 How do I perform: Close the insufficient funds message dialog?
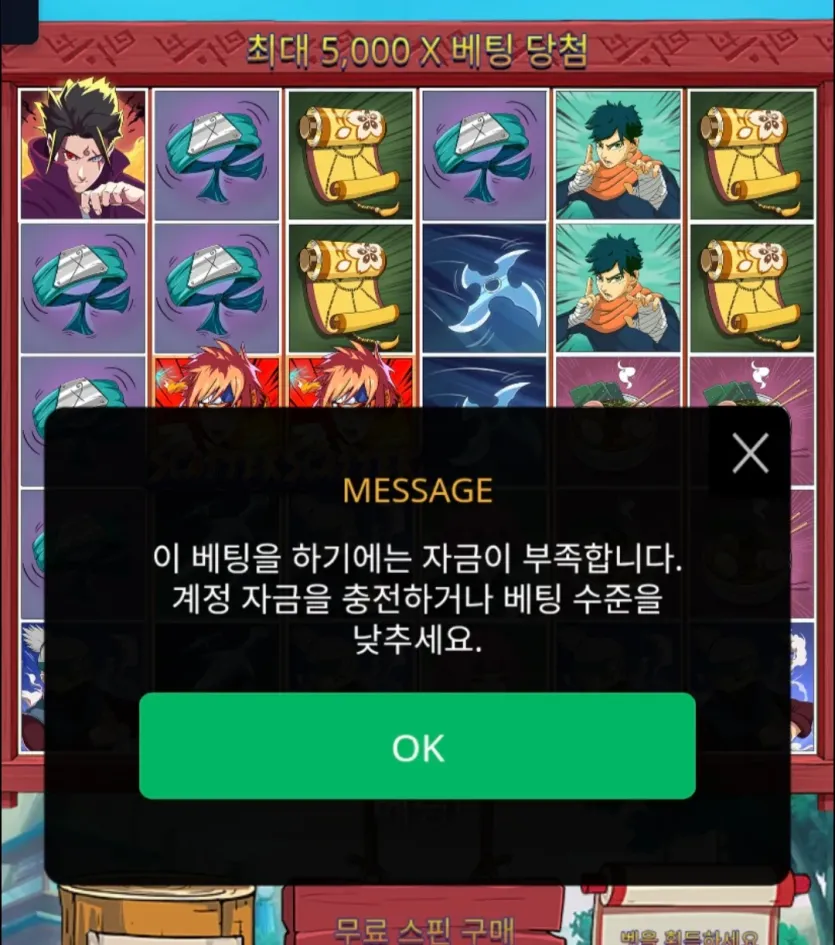click(x=750, y=453)
